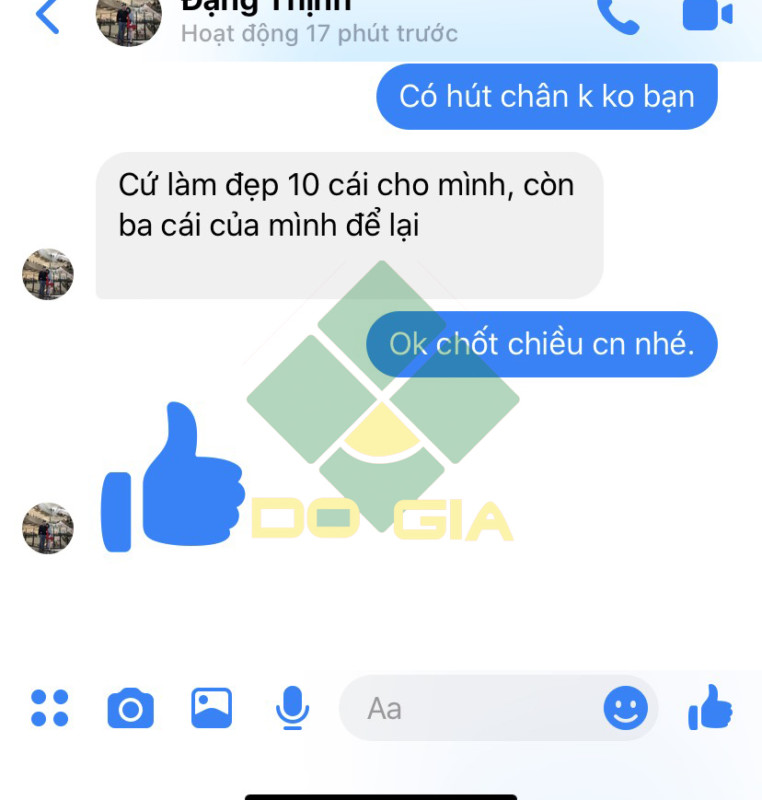Open the camera to take a photo
The height and width of the screenshot is (800, 762).
[130, 709]
